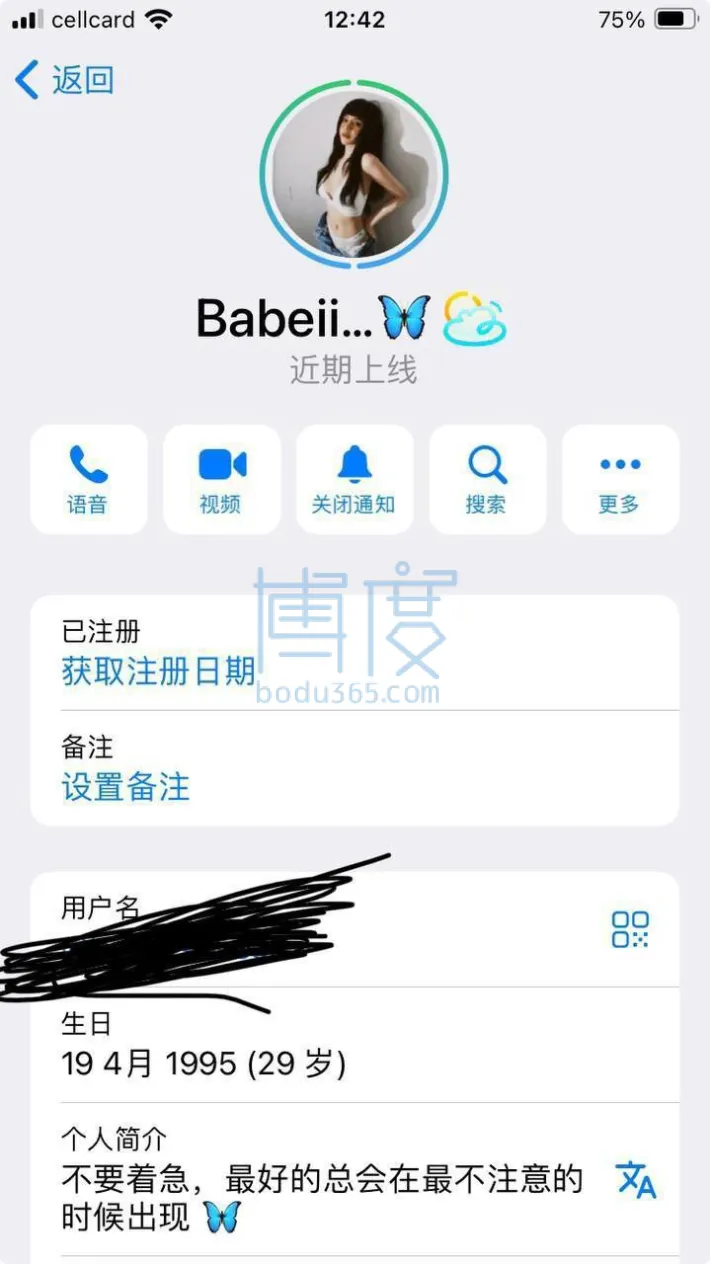Show the username QR code
The height and width of the screenshot is (1264, 710).
pos(630,929)
